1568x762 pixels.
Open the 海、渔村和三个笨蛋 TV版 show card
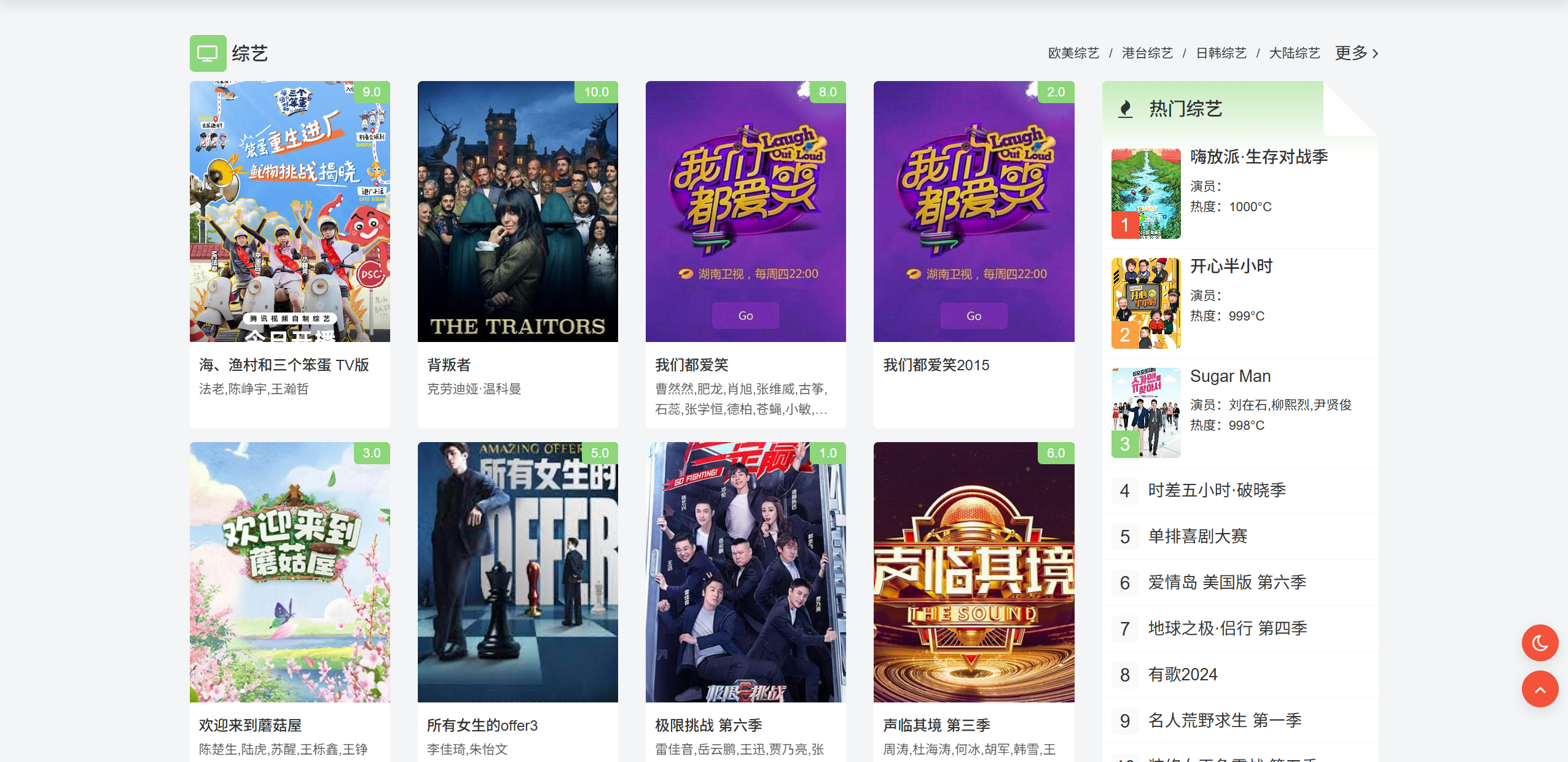pyautogui.click(x=289, y=212)
